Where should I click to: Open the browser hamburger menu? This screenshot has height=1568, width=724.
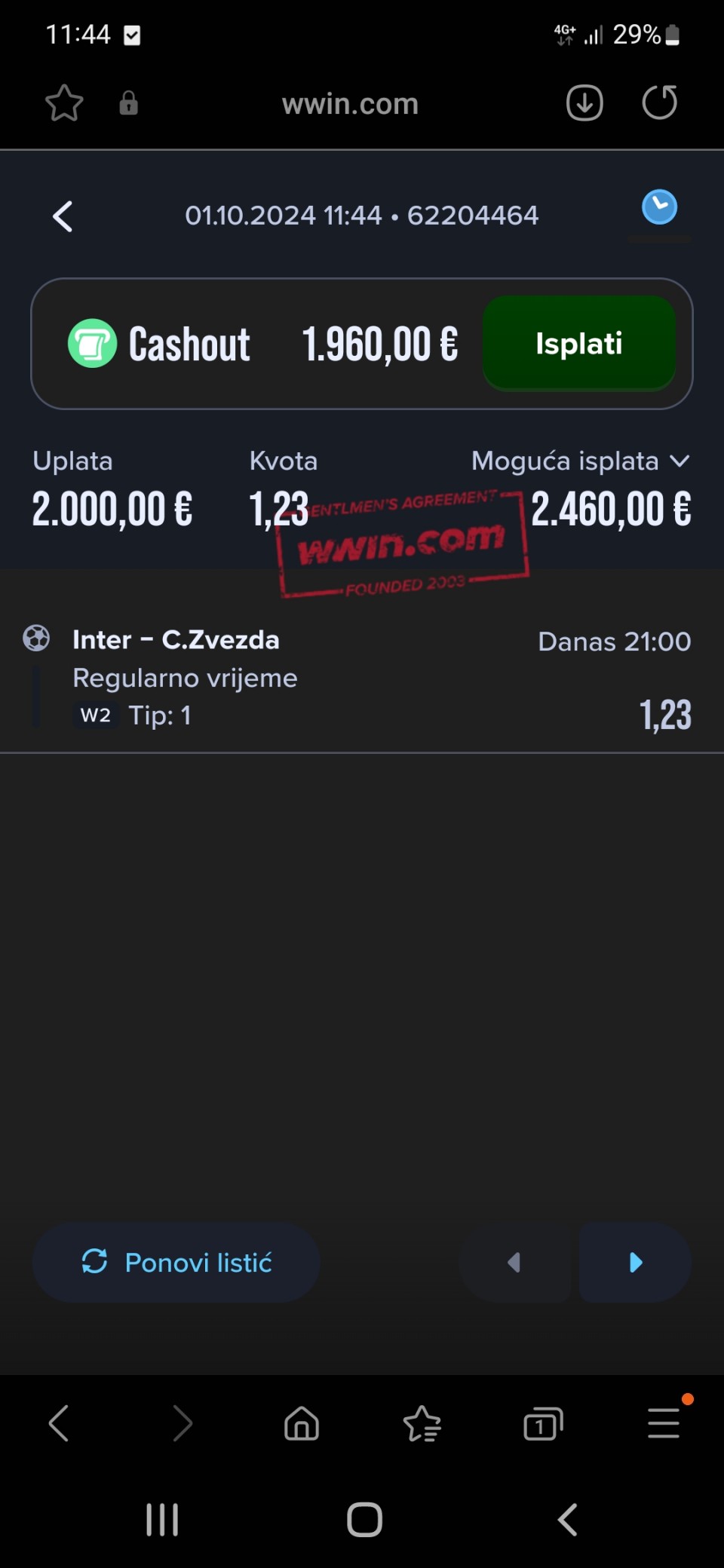(x=664, y=1424)
